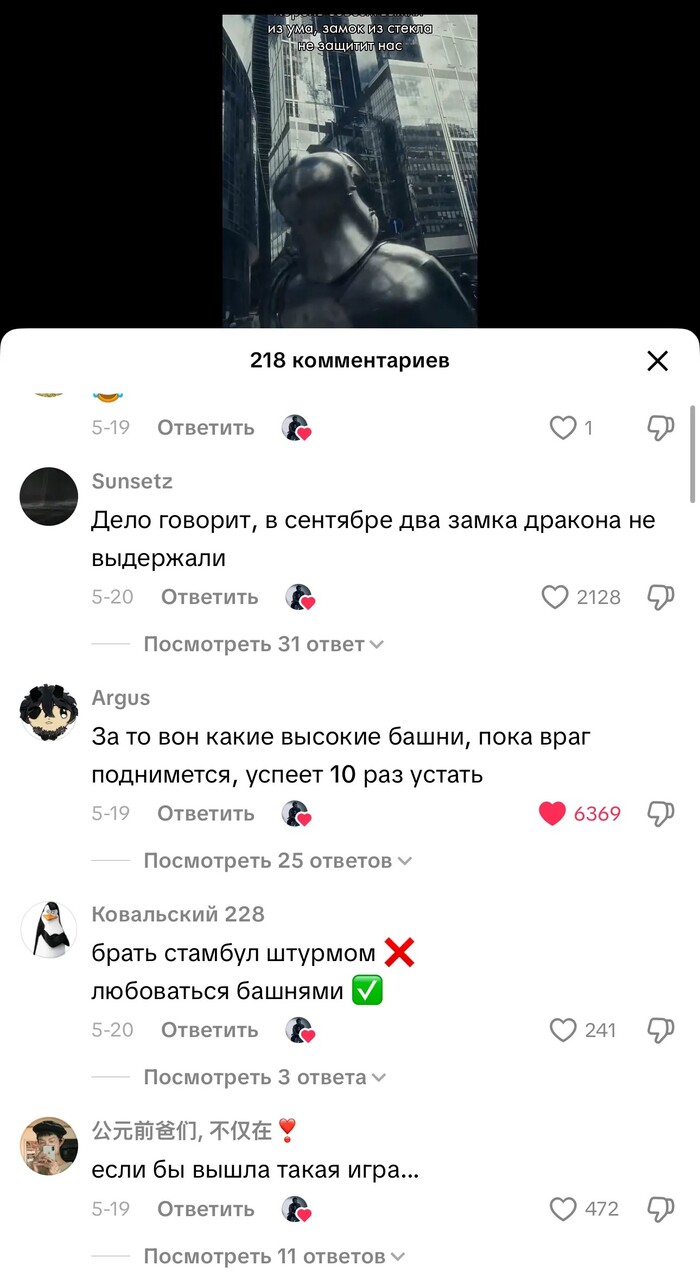Reply to Argus's comment
700x1278 pixels.
(x=205, y=813)
